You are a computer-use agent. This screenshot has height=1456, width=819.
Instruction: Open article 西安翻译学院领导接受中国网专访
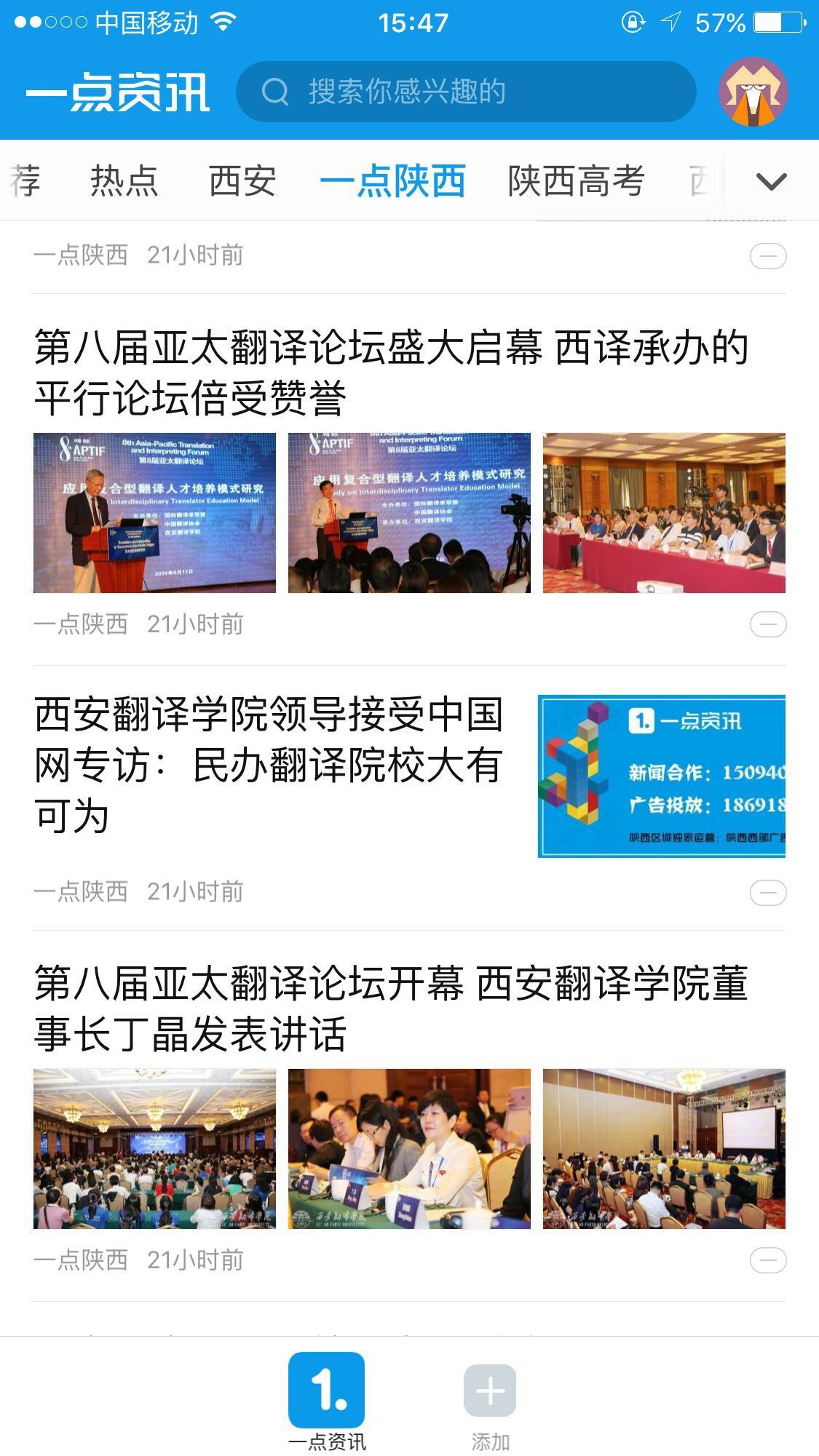[269, 764]
